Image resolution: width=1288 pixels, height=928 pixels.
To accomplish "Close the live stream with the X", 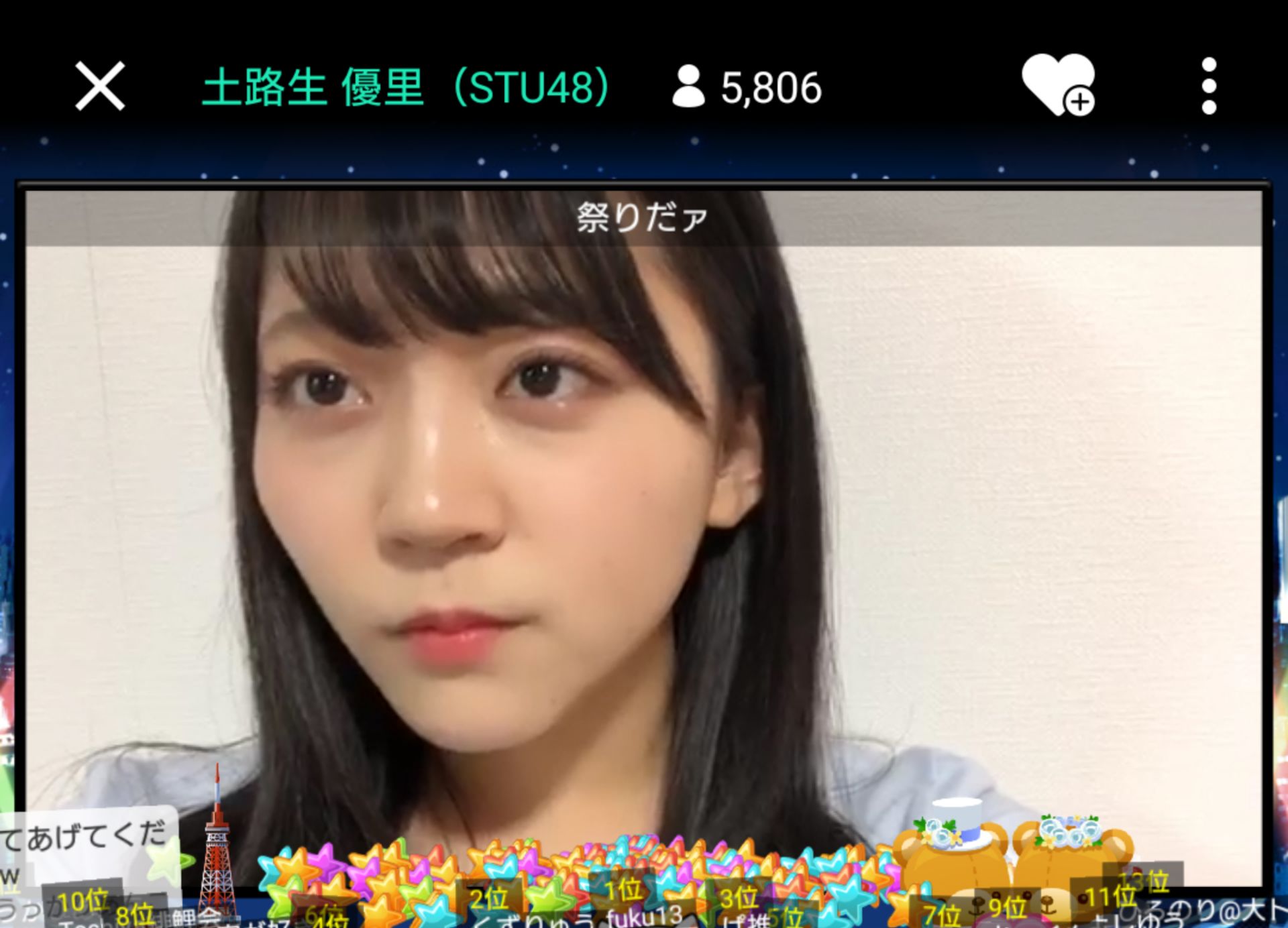I will [x=100, y=86].
